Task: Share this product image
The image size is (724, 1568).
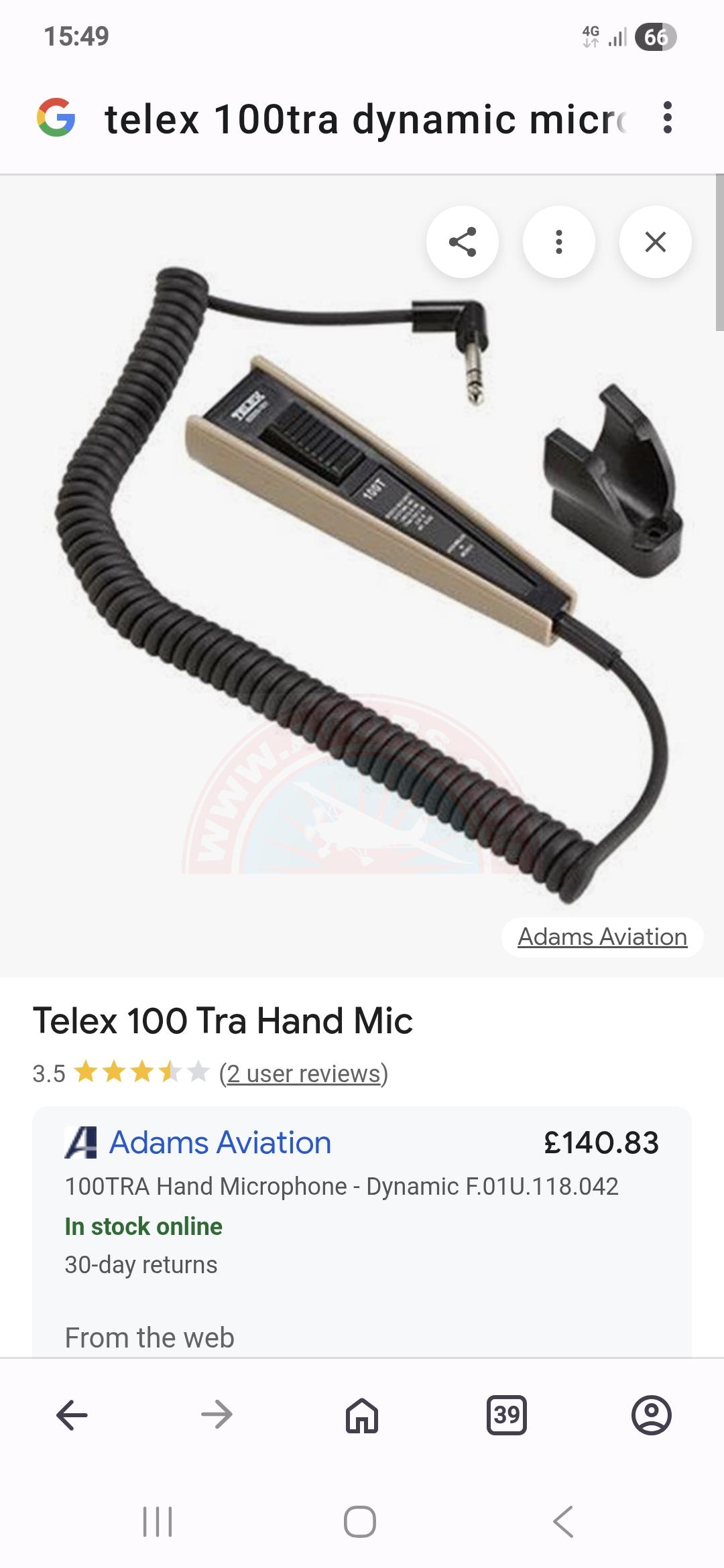Action: click(x=463, y=242)
